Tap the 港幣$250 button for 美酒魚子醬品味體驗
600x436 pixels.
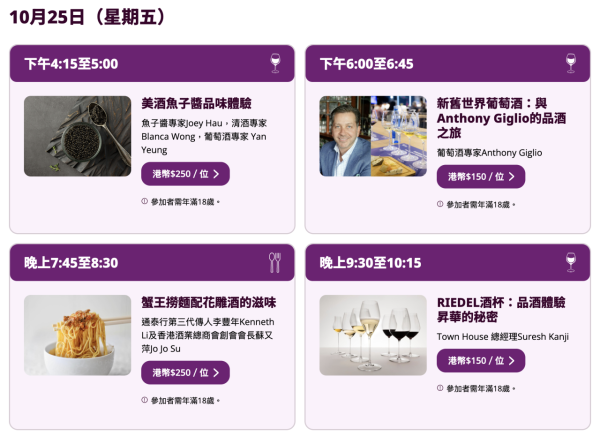click(x=185, y=174)
